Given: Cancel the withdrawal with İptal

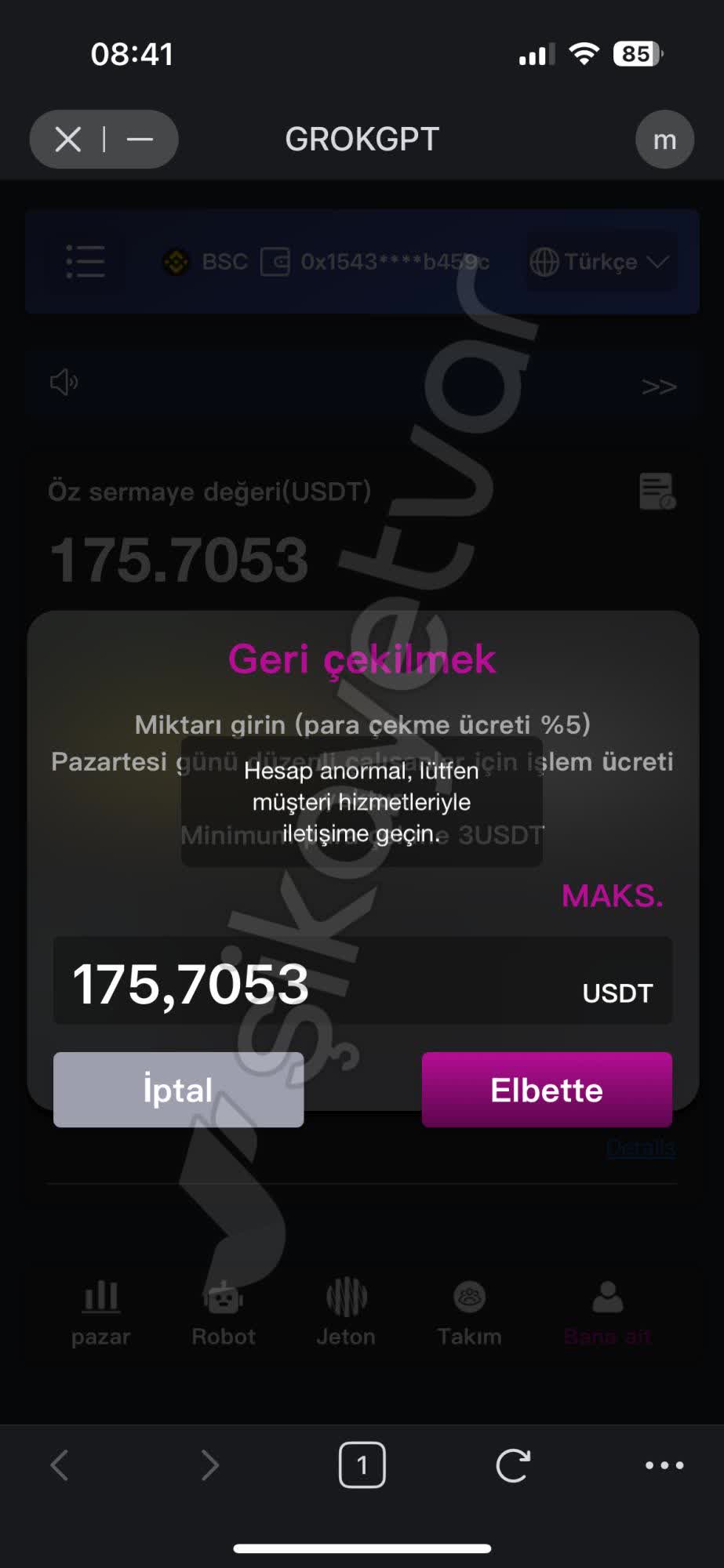Looking at the screenshot, I should [x=177, y=1089].
